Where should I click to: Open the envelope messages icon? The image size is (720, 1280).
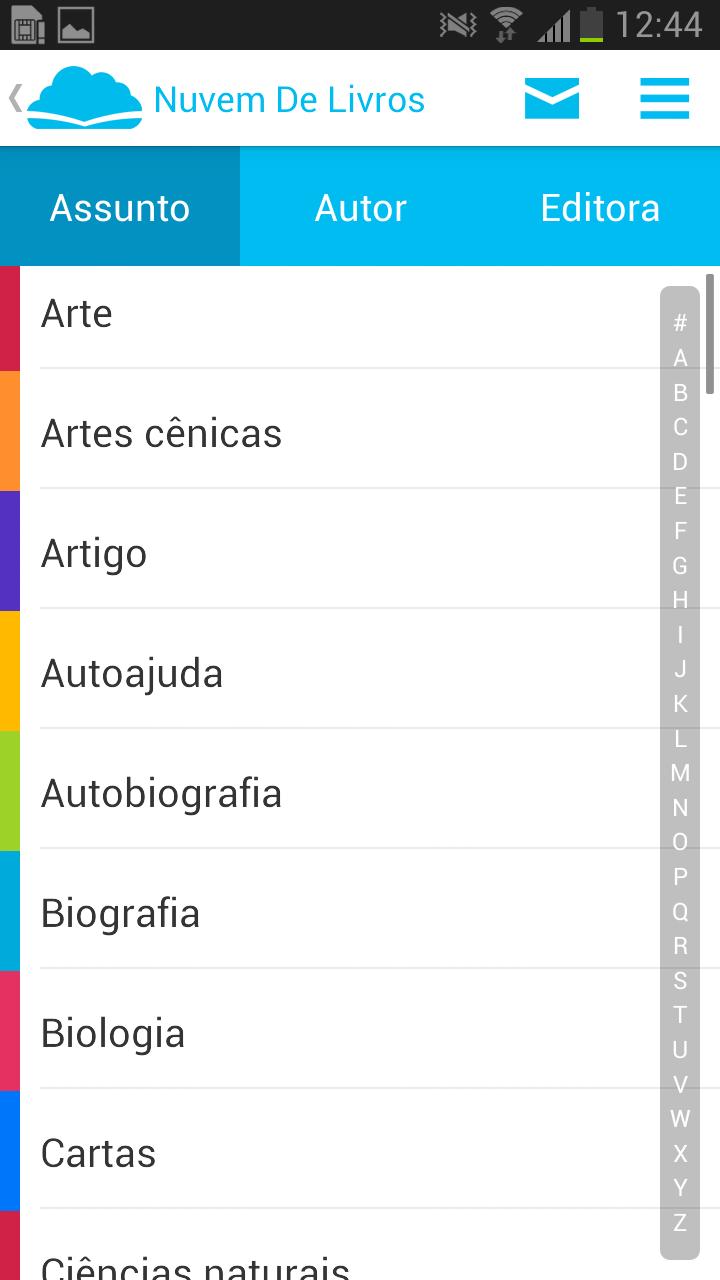coord(552,99)
